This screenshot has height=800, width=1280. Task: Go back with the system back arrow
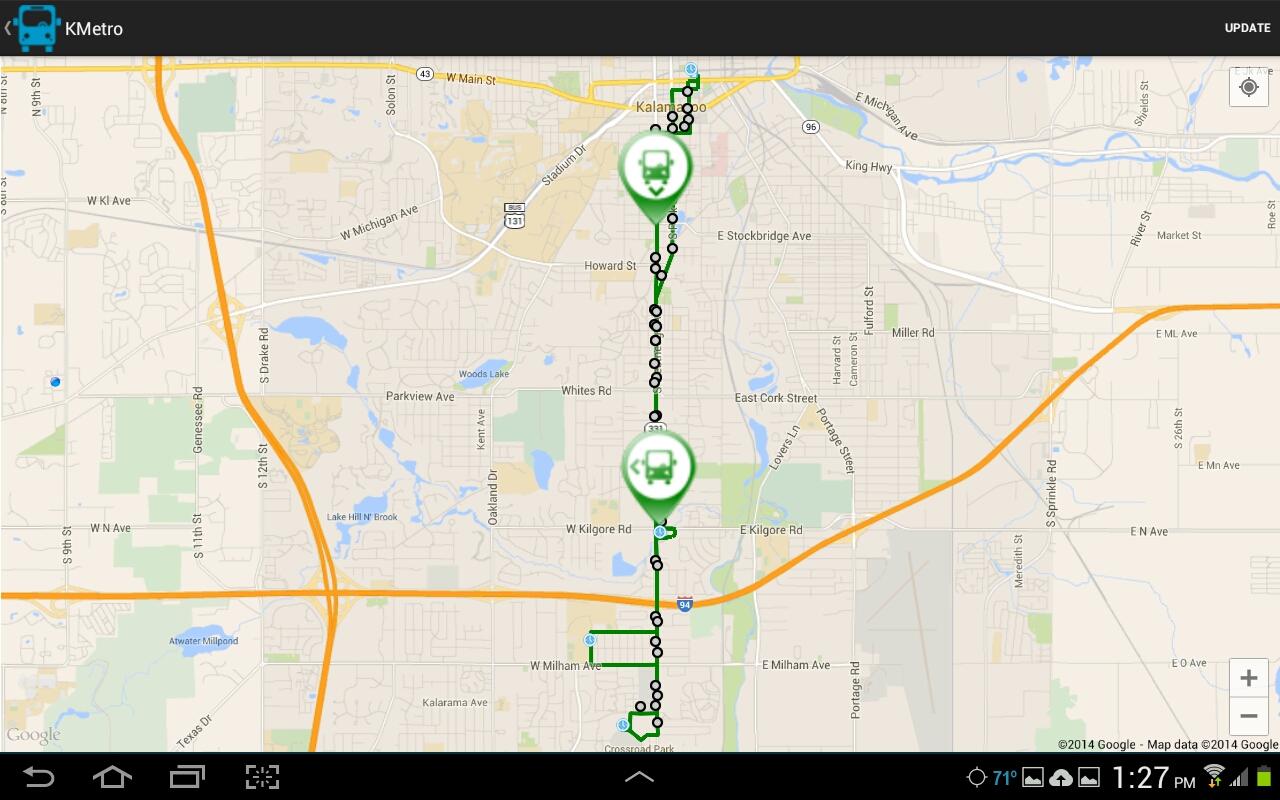38,777
